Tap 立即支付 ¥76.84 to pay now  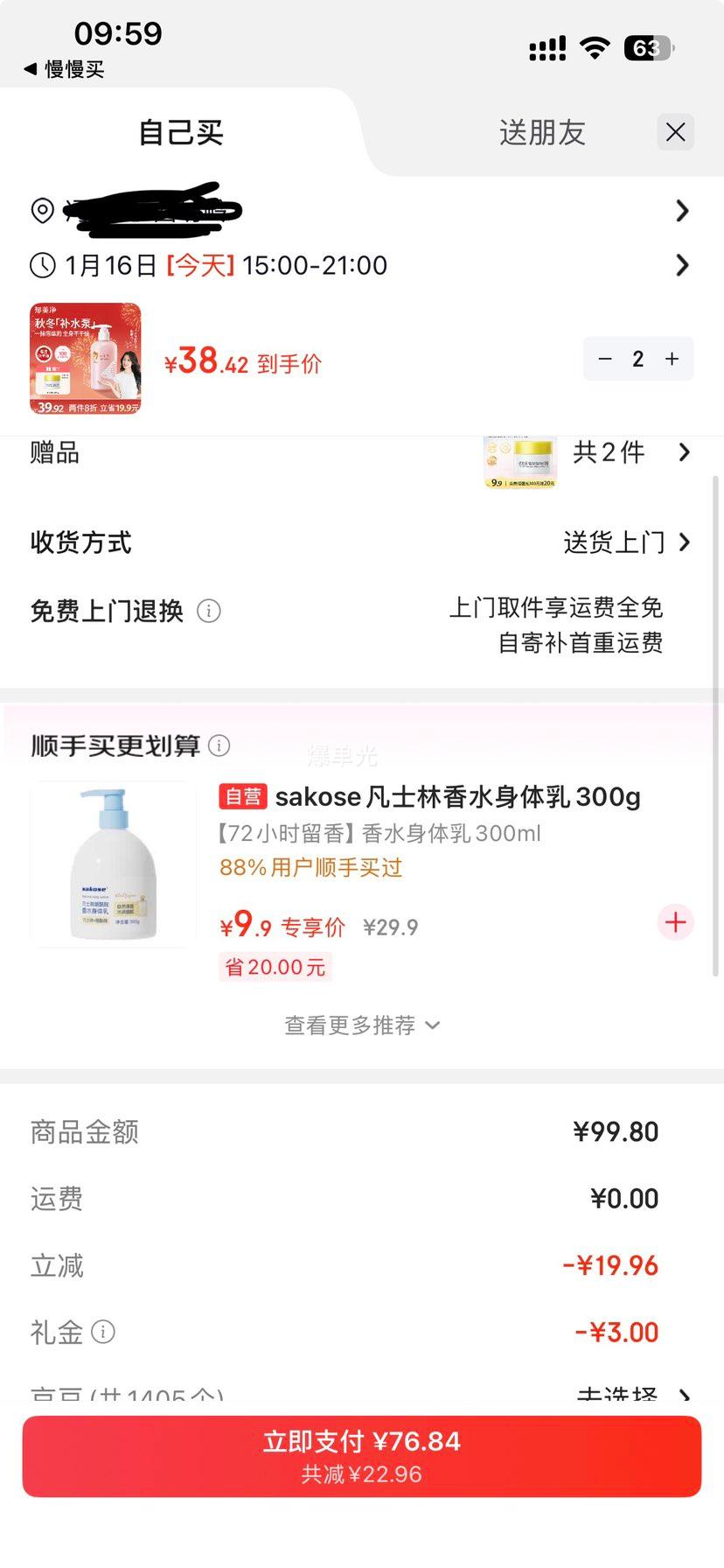[x=361, y=1454]
